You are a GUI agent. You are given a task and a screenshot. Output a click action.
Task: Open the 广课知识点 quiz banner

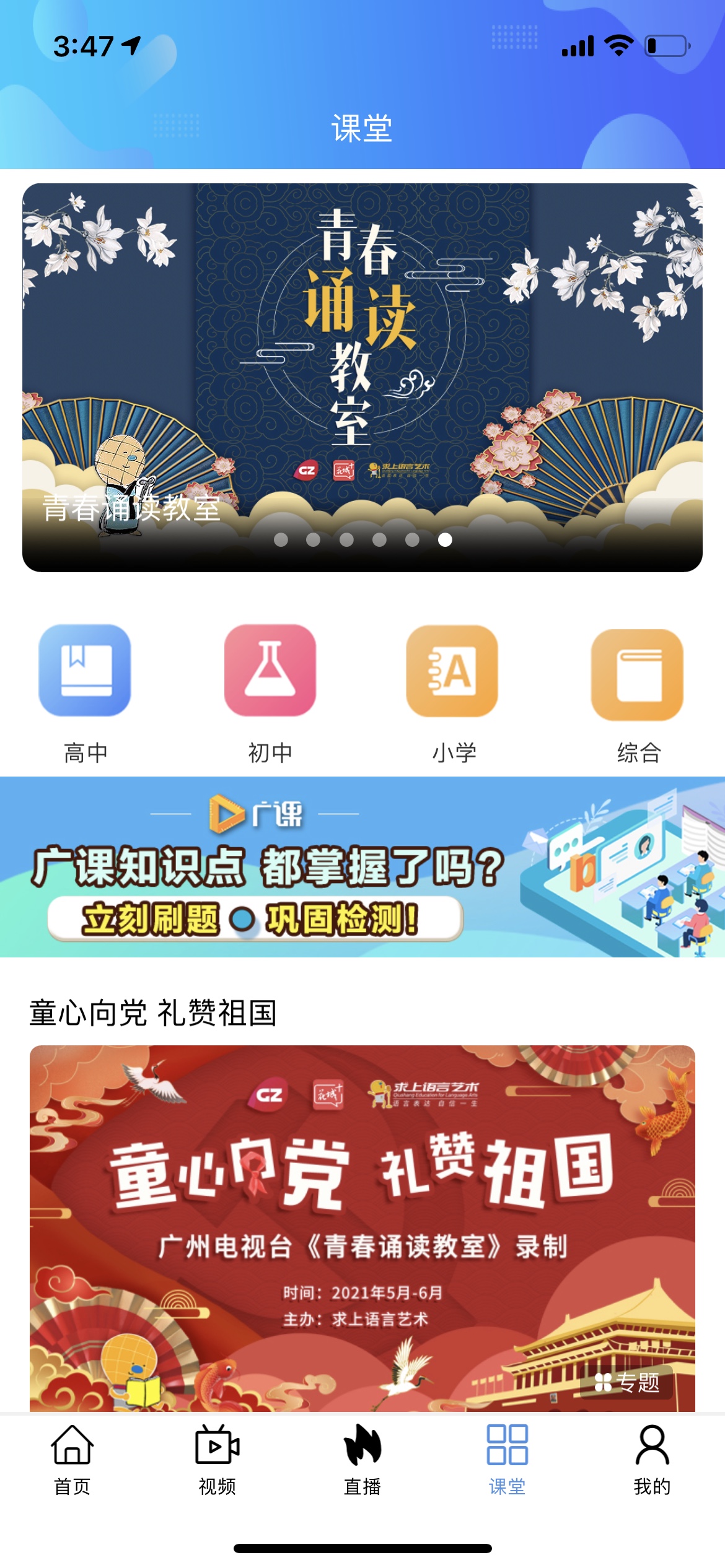point(362,867)
